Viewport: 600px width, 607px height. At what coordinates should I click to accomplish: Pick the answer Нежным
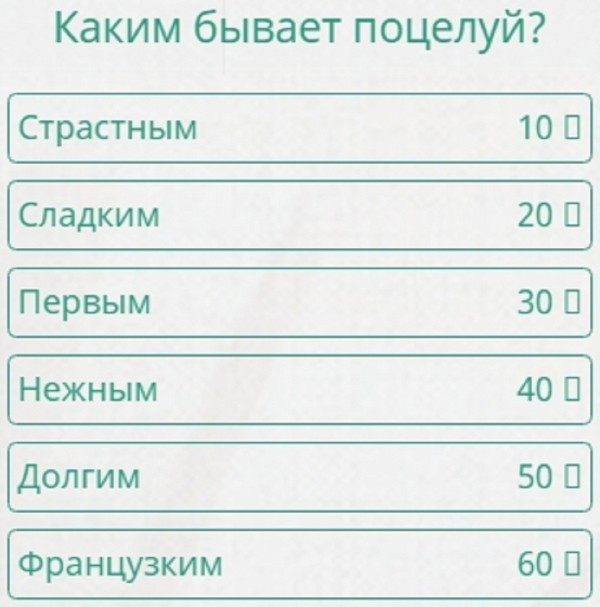point(298,389)
